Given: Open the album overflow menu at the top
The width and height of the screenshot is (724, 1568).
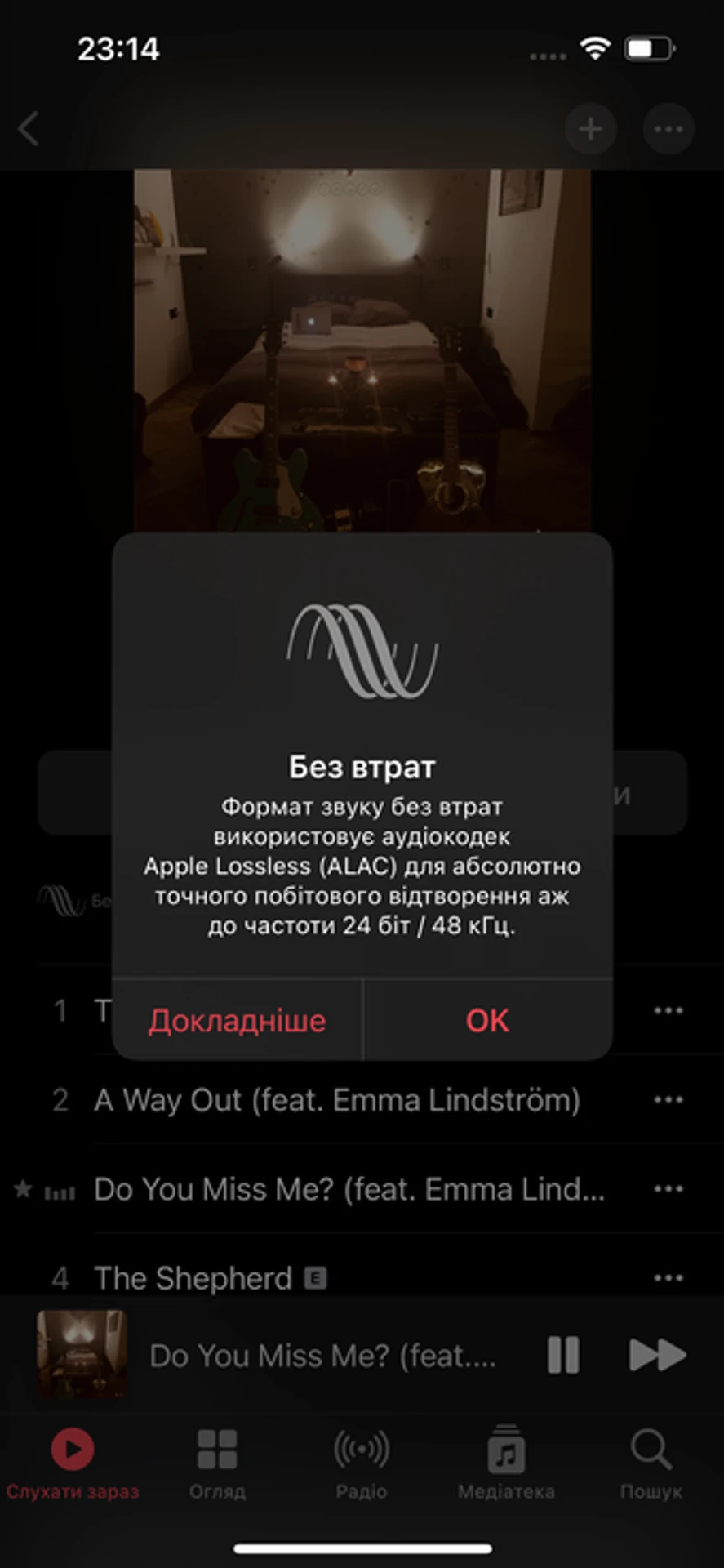Looking at the screenshot, I should click(668, 129).
